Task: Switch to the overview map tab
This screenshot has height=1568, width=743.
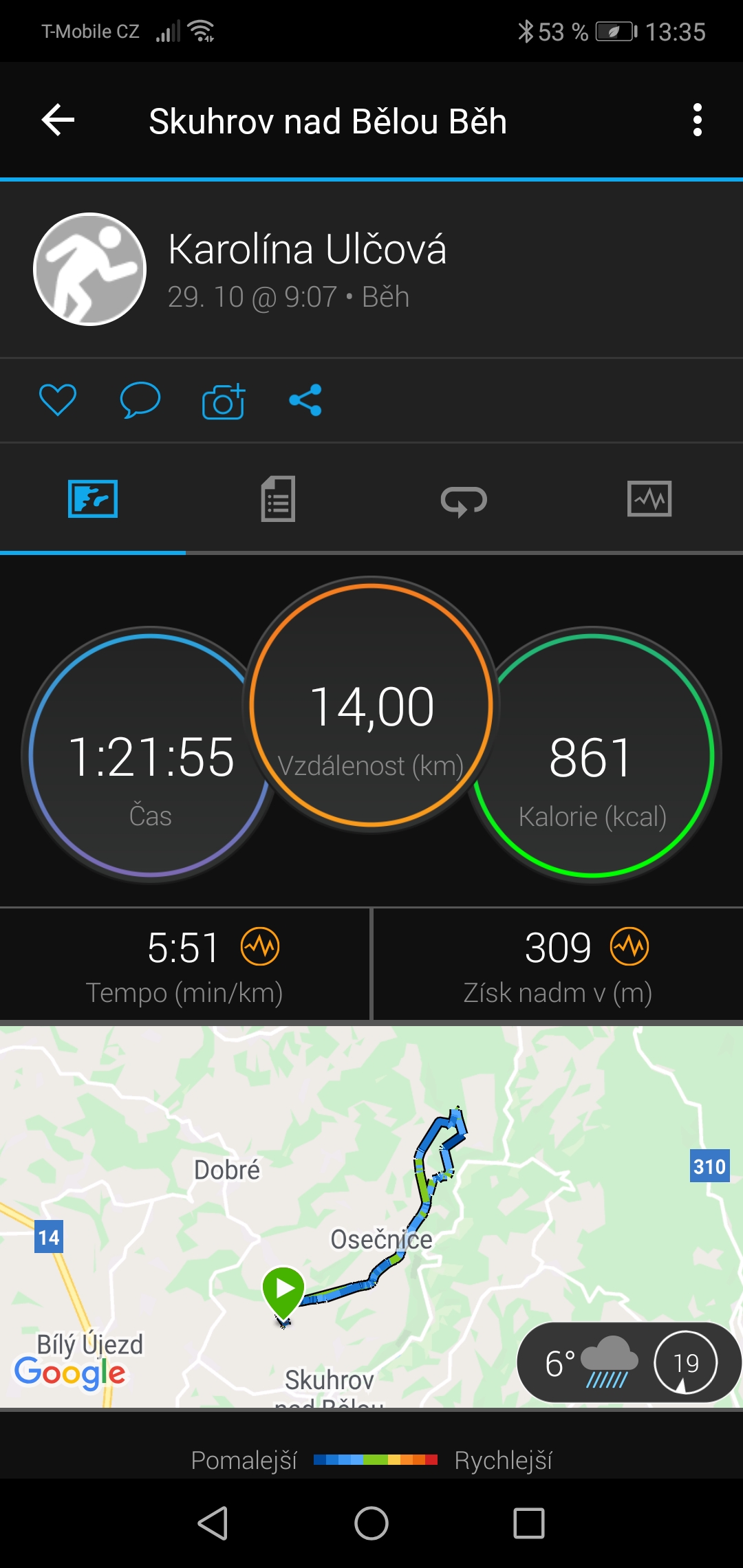Action: tap(93, 499)
